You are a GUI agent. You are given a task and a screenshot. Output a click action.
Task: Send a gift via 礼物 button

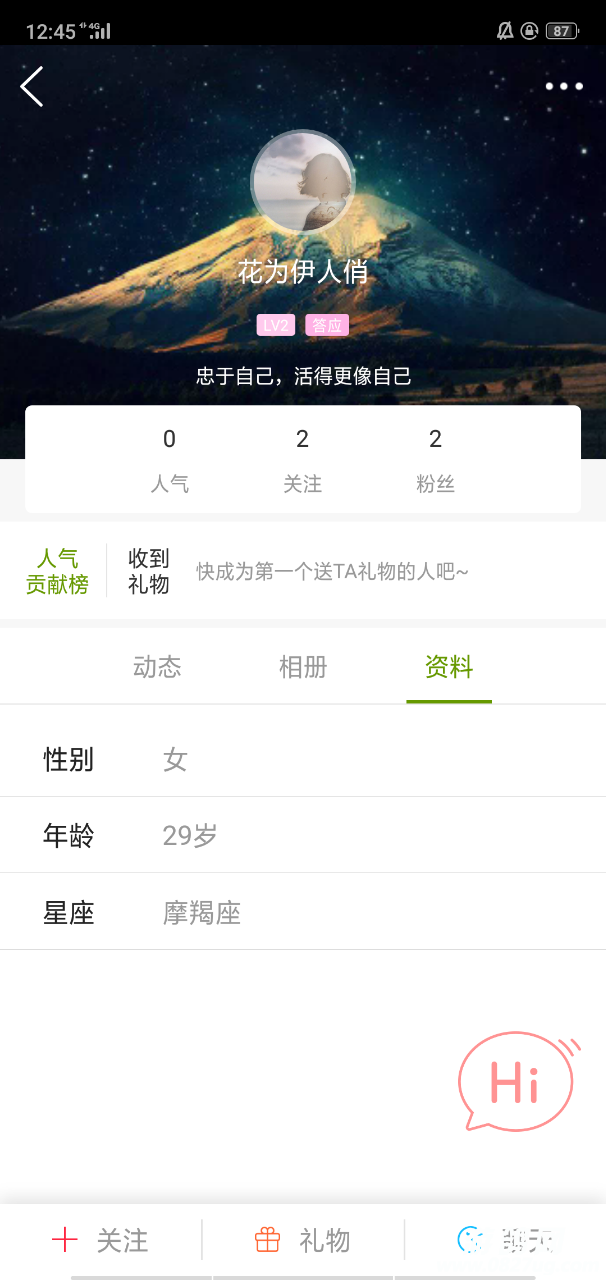303,1241
